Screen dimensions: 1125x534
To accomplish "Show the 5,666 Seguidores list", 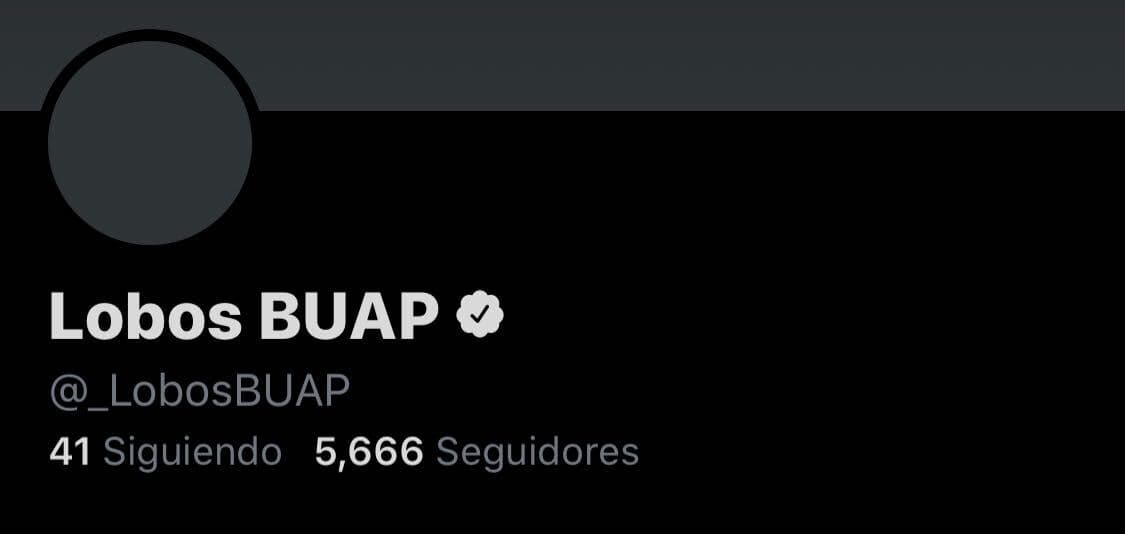I will (x=476, y=452).
